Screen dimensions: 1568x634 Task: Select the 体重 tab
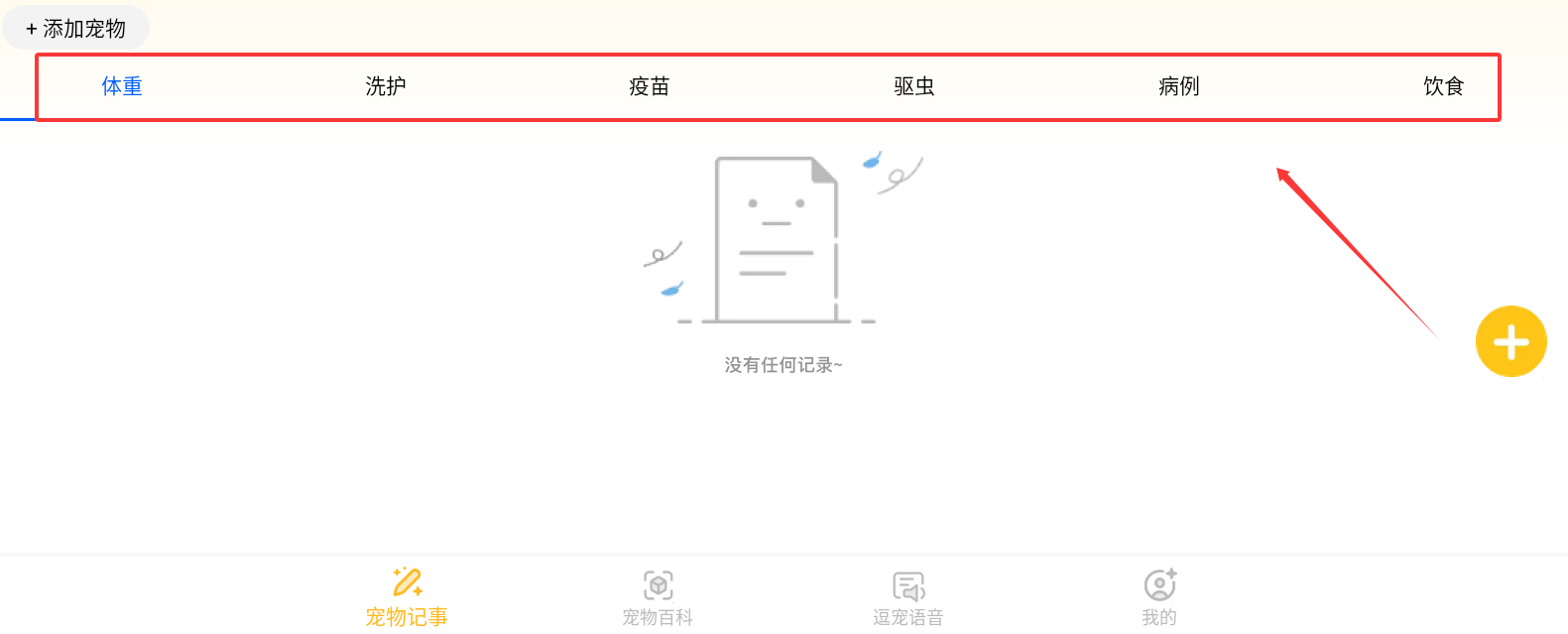tap(122, 86)
